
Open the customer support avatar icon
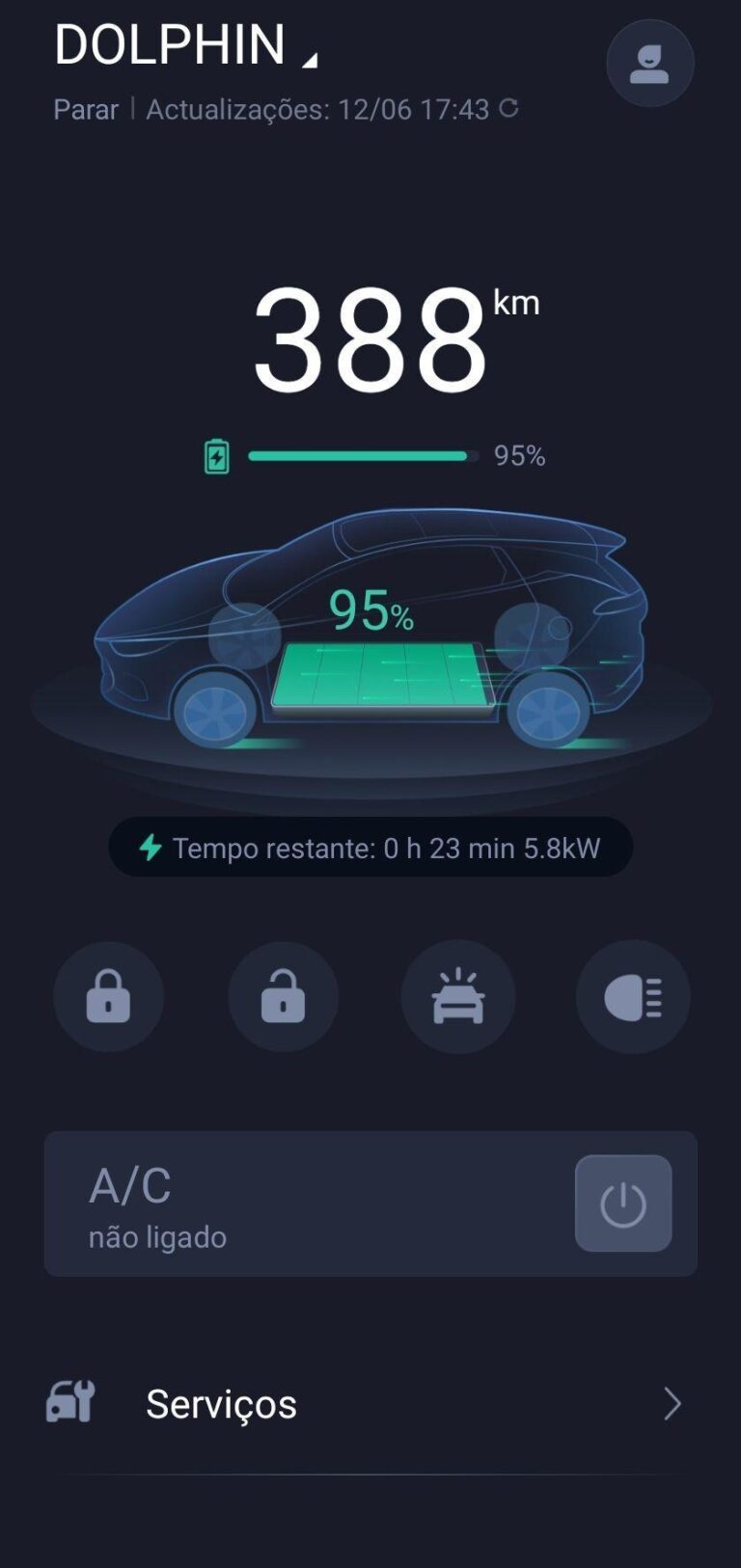click(x=649, y=64)
